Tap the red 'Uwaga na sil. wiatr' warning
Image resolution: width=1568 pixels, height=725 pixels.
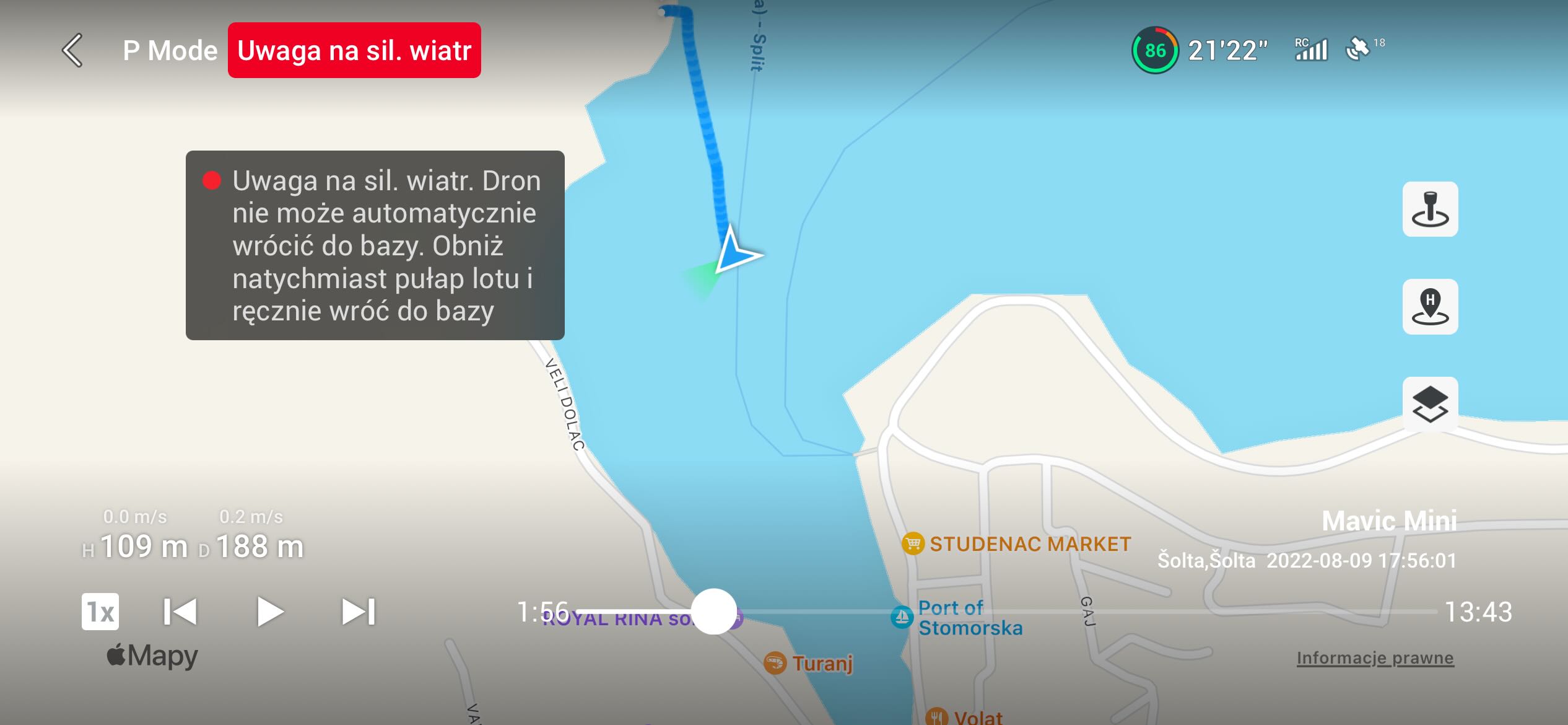click(x=354, y=50)
